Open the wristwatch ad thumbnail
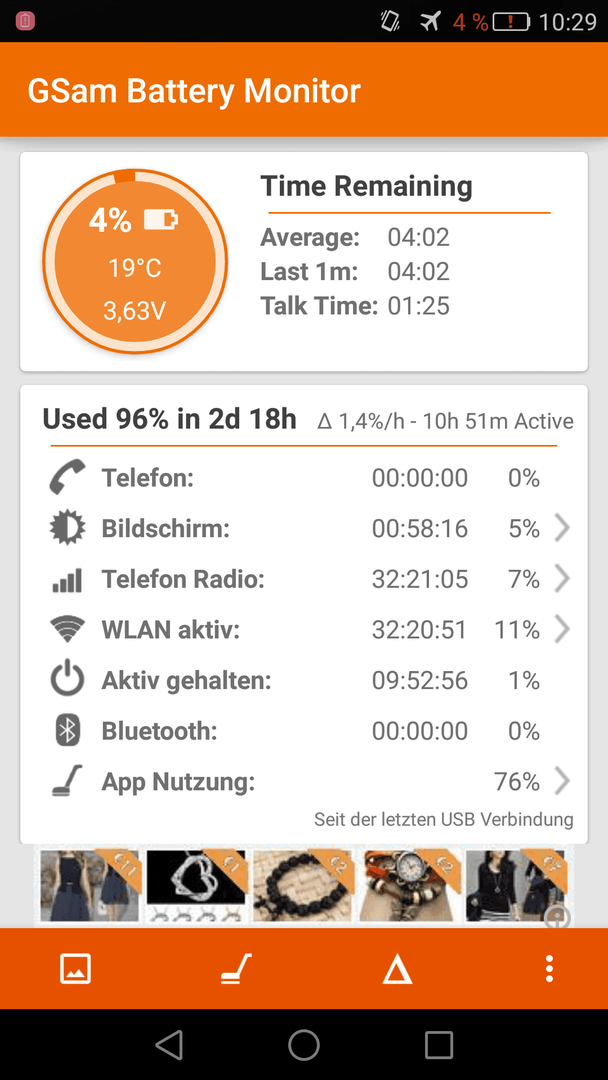This screenshot has height=1080, width=608. click(410, 886)
